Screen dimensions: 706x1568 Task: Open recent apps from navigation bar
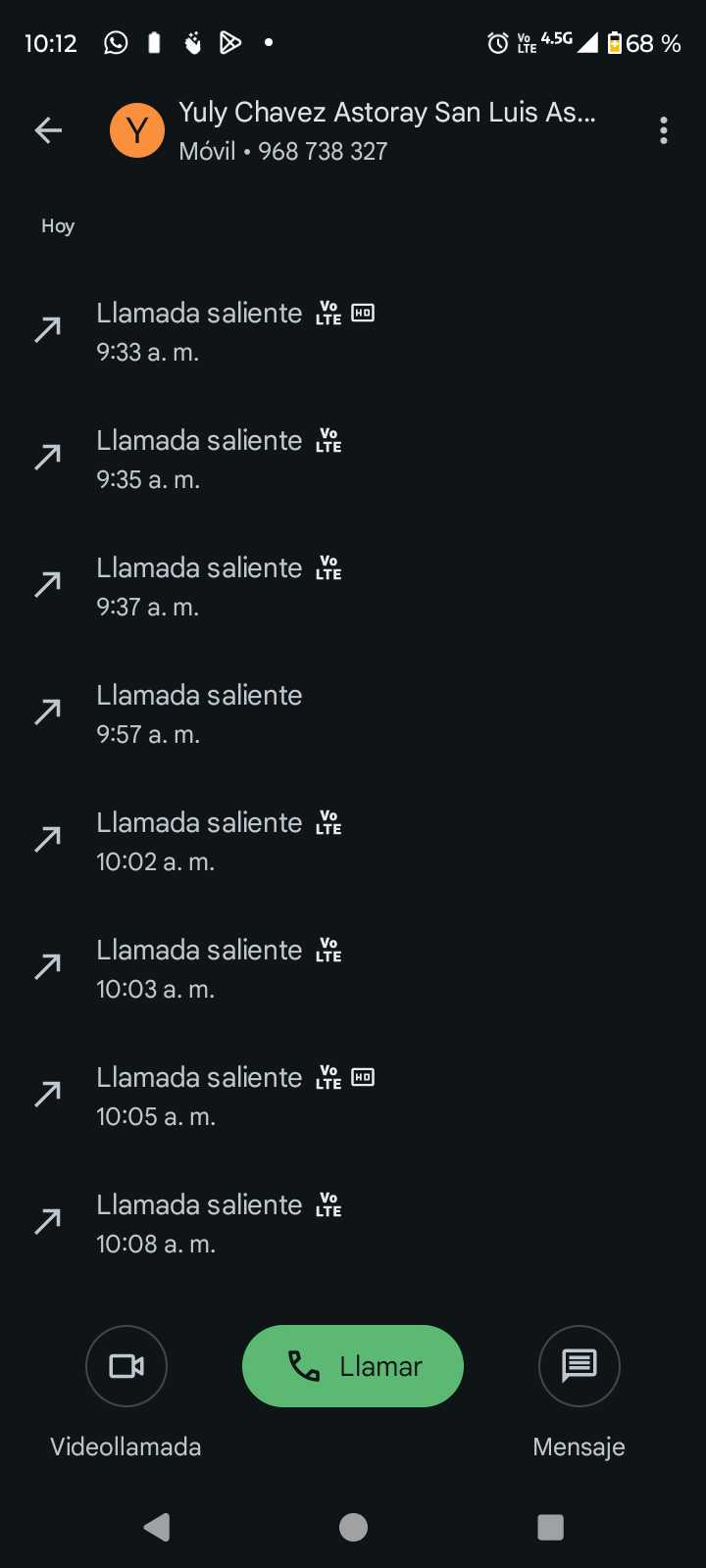pyautogui.click(x=551, y=1527)
